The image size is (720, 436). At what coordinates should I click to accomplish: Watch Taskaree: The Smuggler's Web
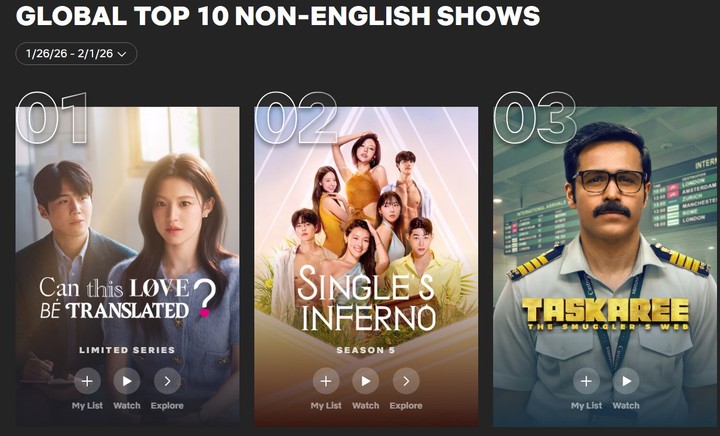[x=626, y=381]
